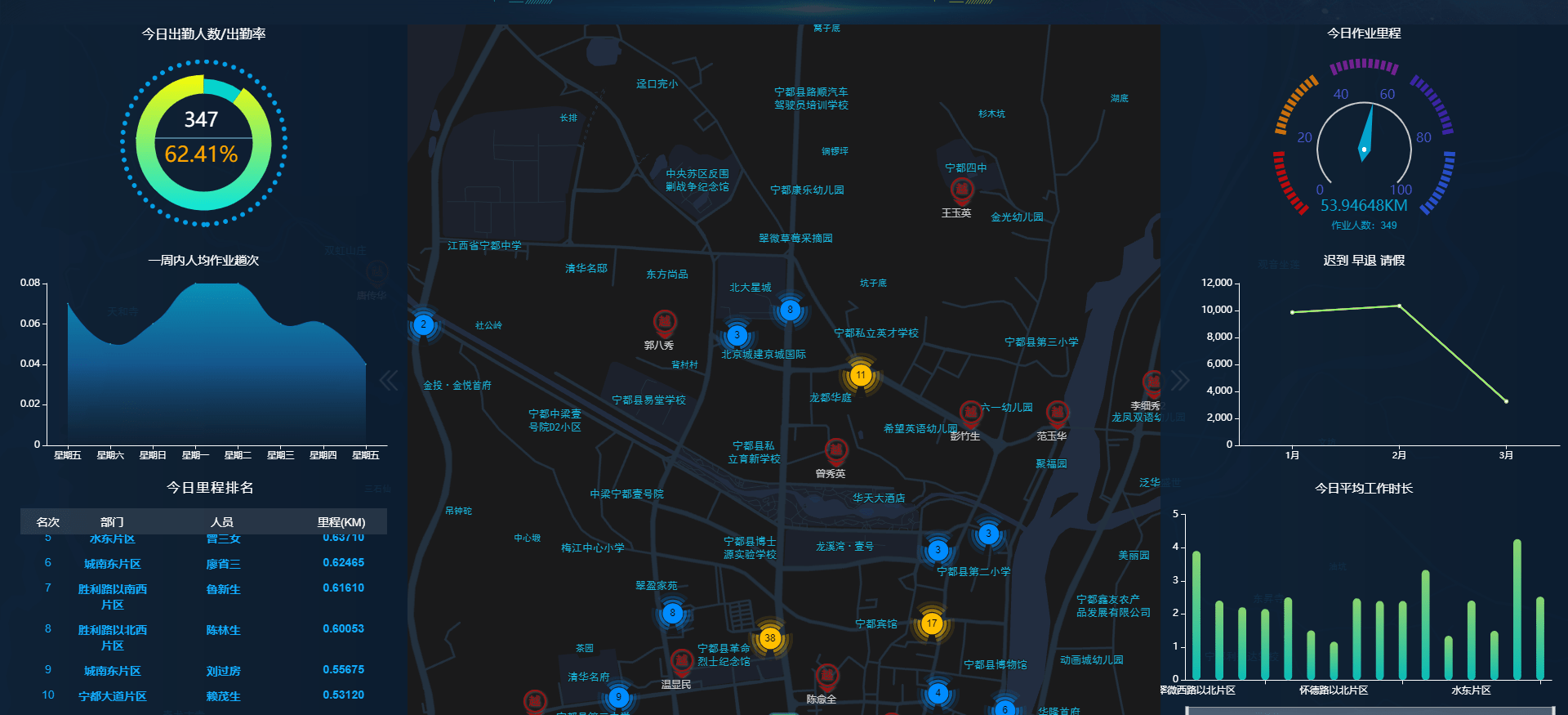This screenshot has width=1568, height=715.
Task: Select worker marker 郭八秀
Action: [x=665, y=323]
